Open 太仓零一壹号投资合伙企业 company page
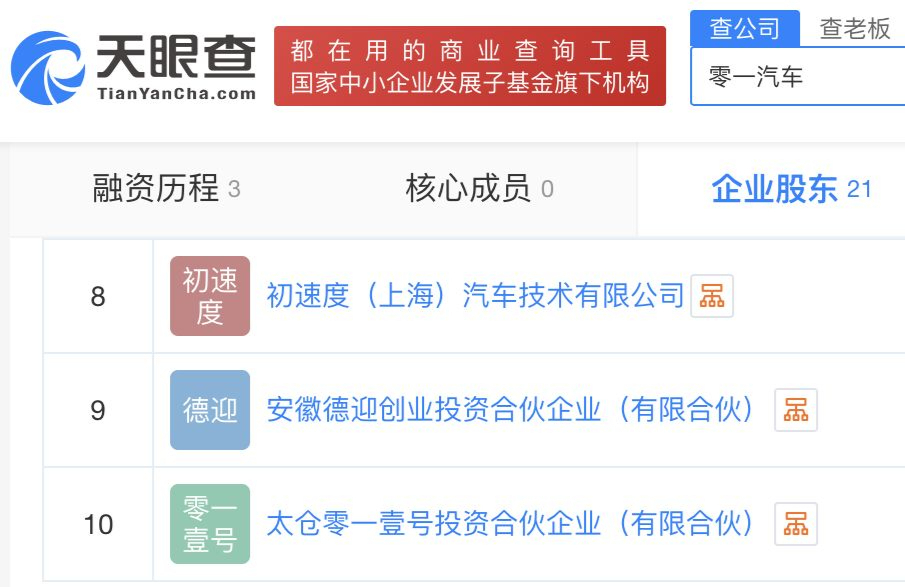This screenshot has height=587, width=905. click(x=510, y=523)
